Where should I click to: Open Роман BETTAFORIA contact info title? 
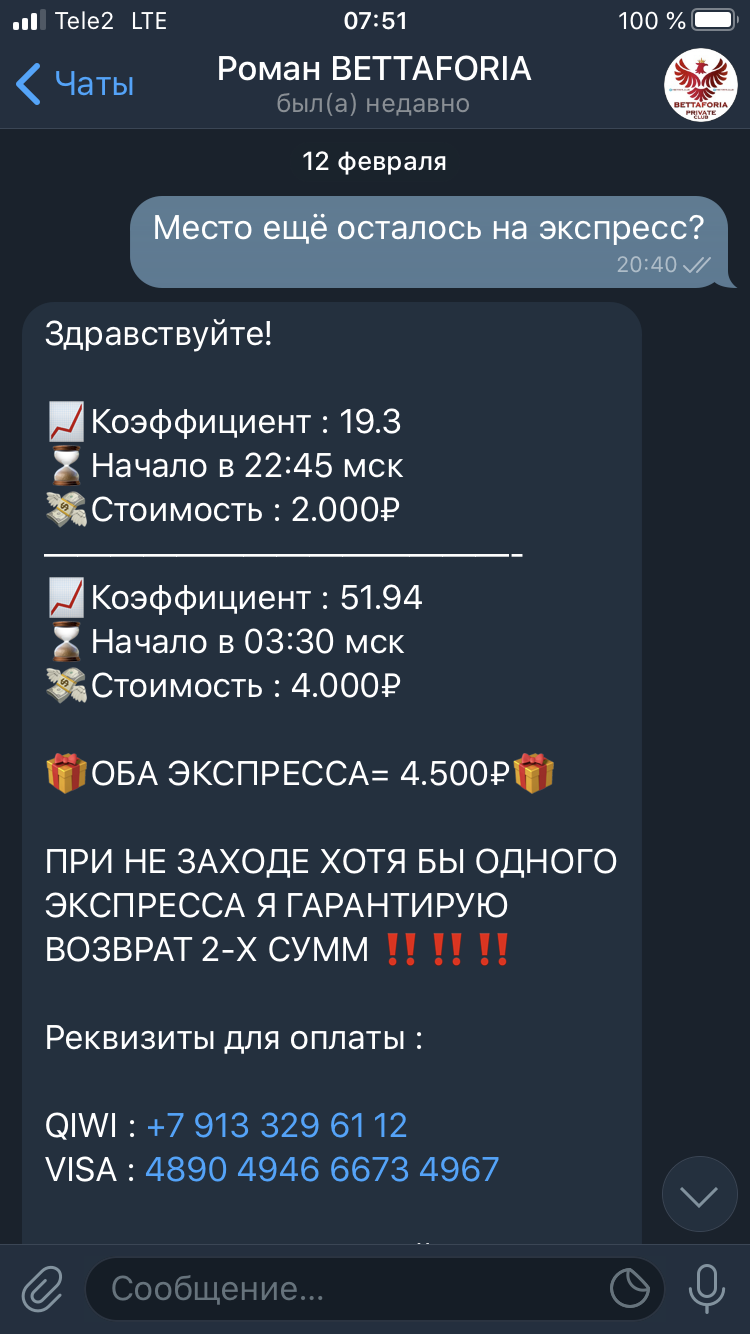[374, 69]
